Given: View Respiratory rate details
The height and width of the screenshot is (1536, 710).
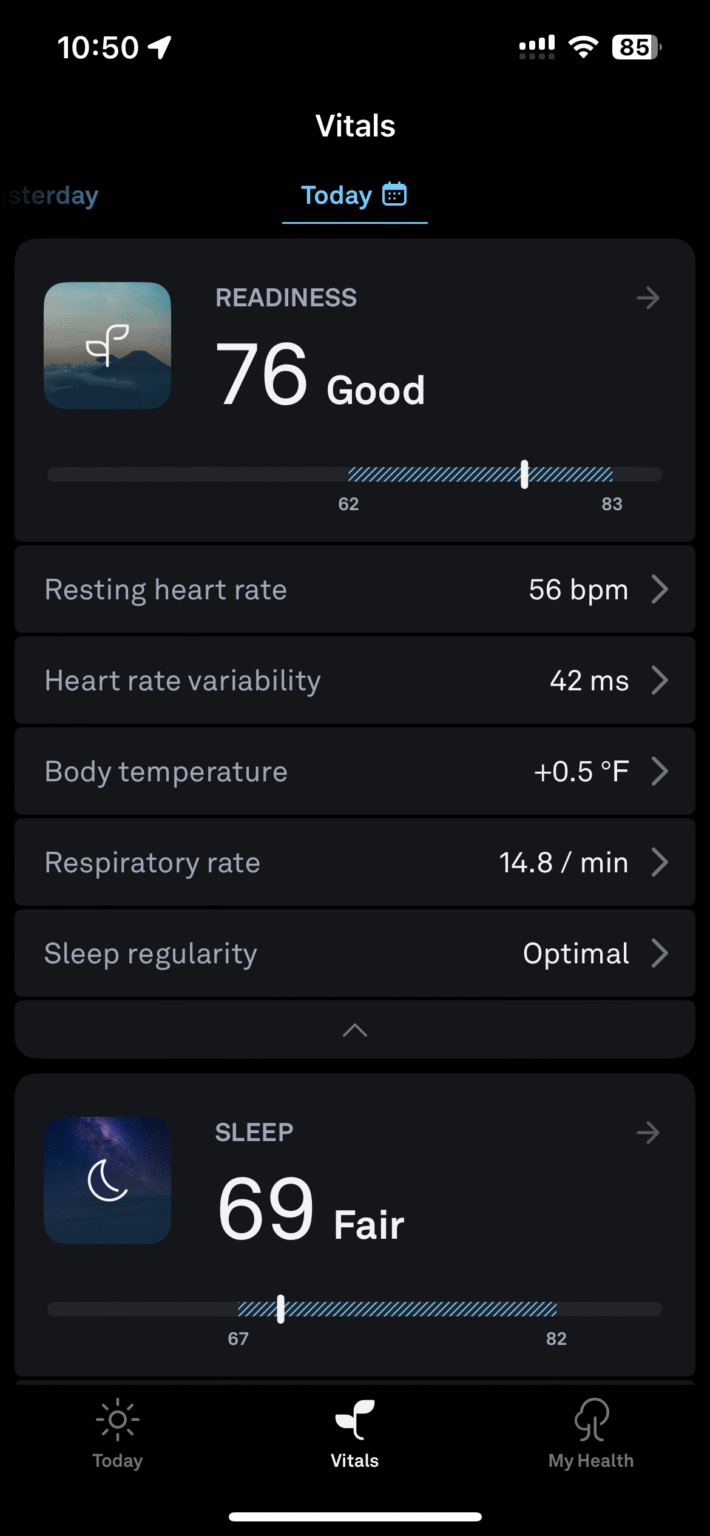Looking at the screenshot, I should click(355, 863).
